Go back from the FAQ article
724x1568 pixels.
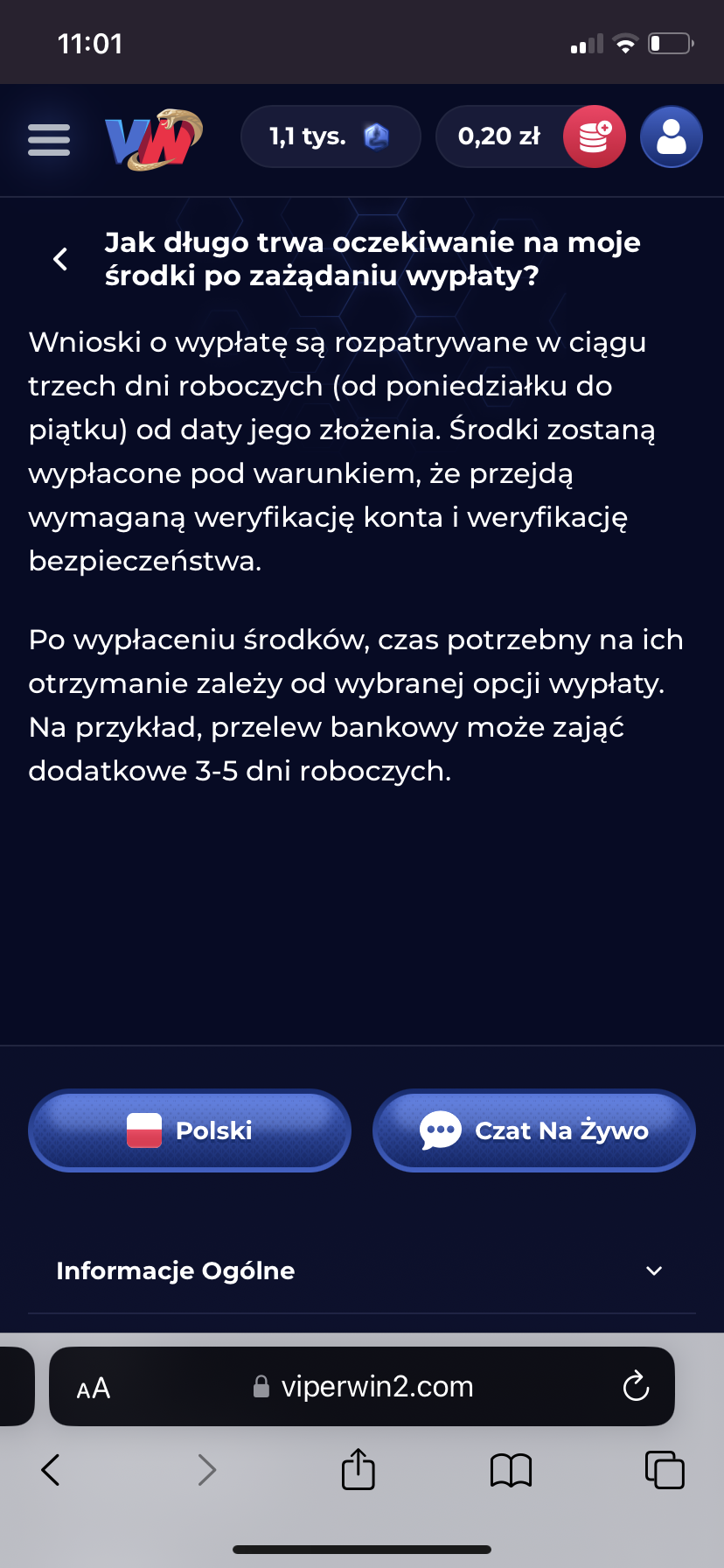pos(60,259)
